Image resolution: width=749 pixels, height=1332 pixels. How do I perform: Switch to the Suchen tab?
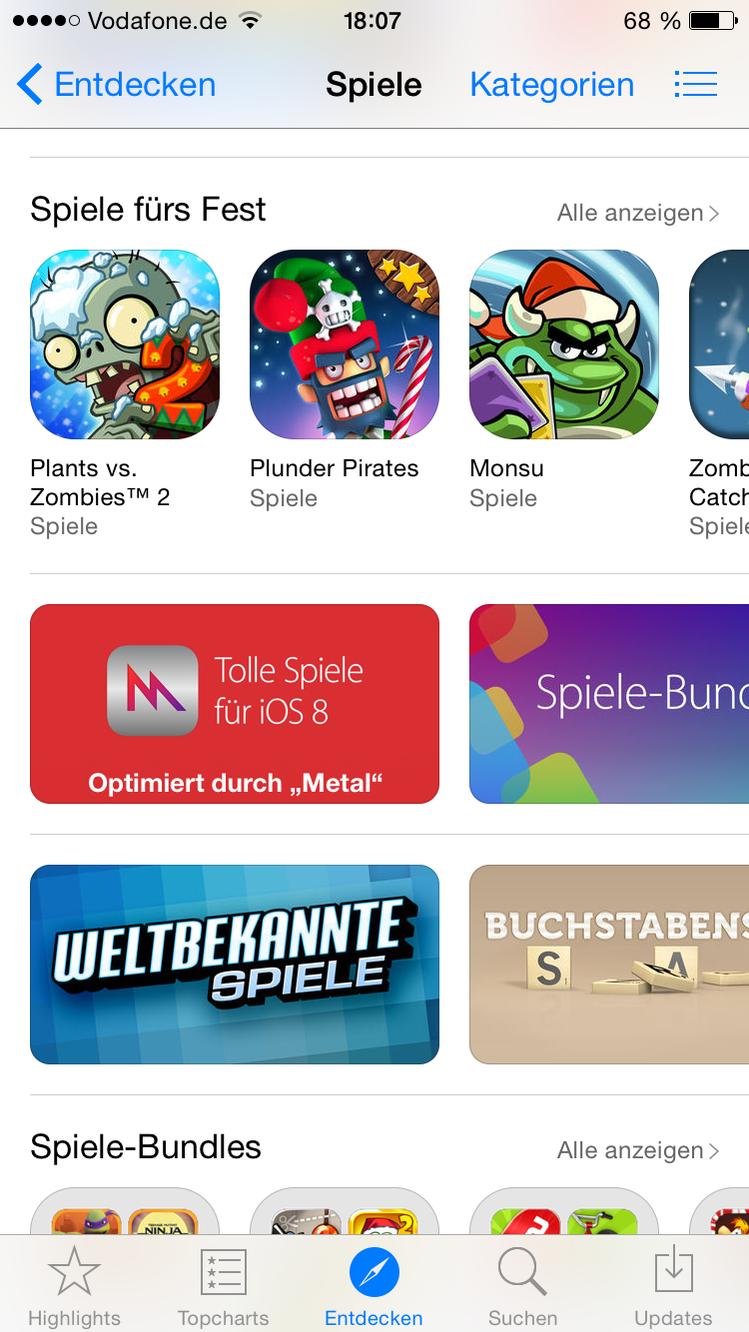[x=522, y=1288]
